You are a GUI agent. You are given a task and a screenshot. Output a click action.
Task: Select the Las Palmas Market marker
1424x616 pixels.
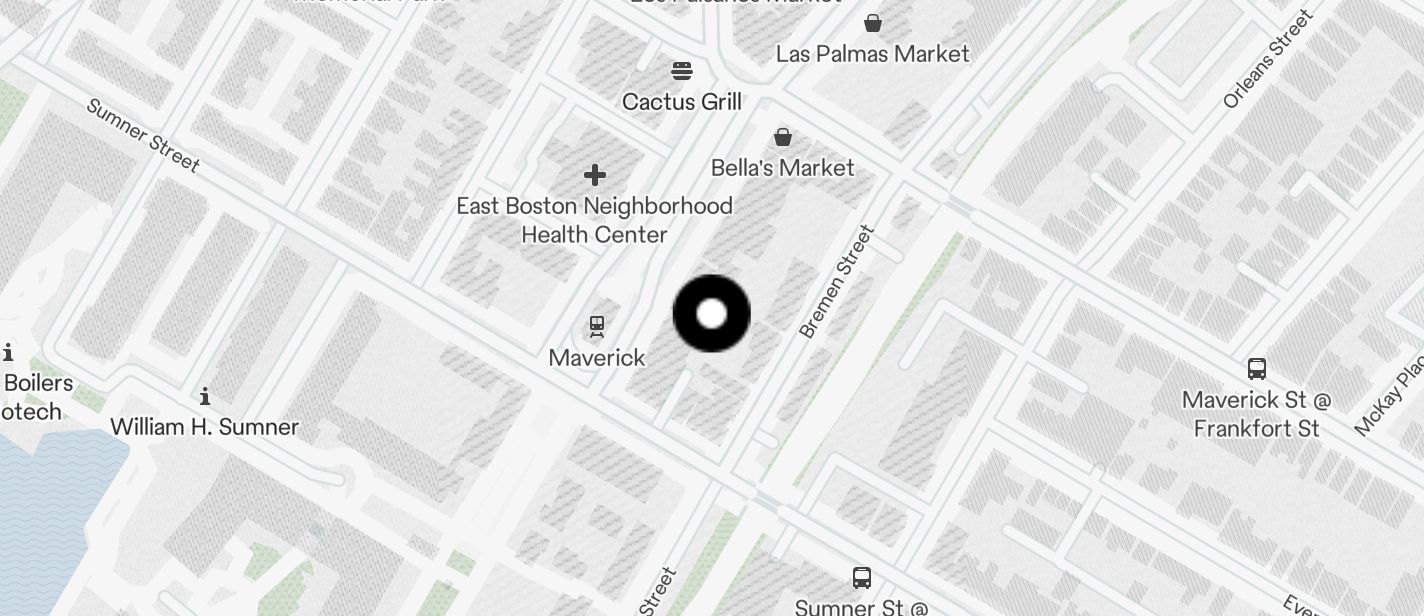(873, 23)
